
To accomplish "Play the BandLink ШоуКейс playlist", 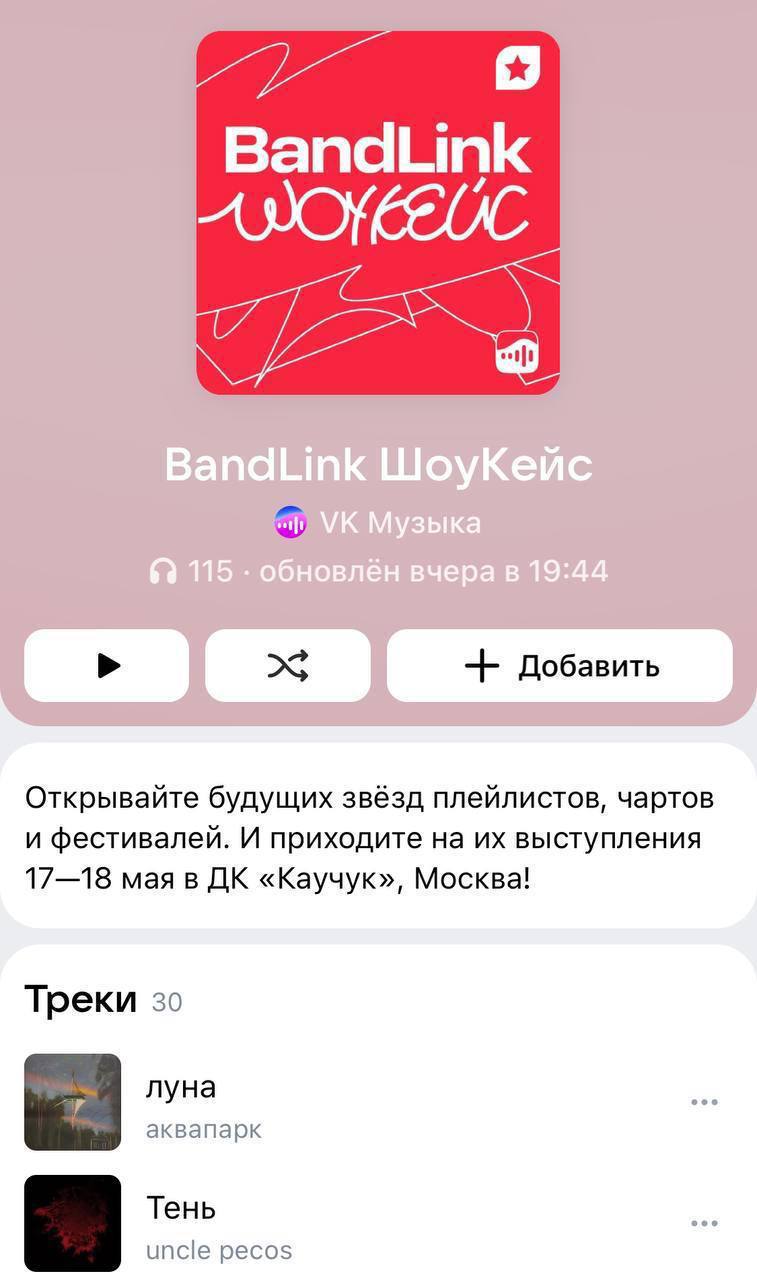I will 107,666.
